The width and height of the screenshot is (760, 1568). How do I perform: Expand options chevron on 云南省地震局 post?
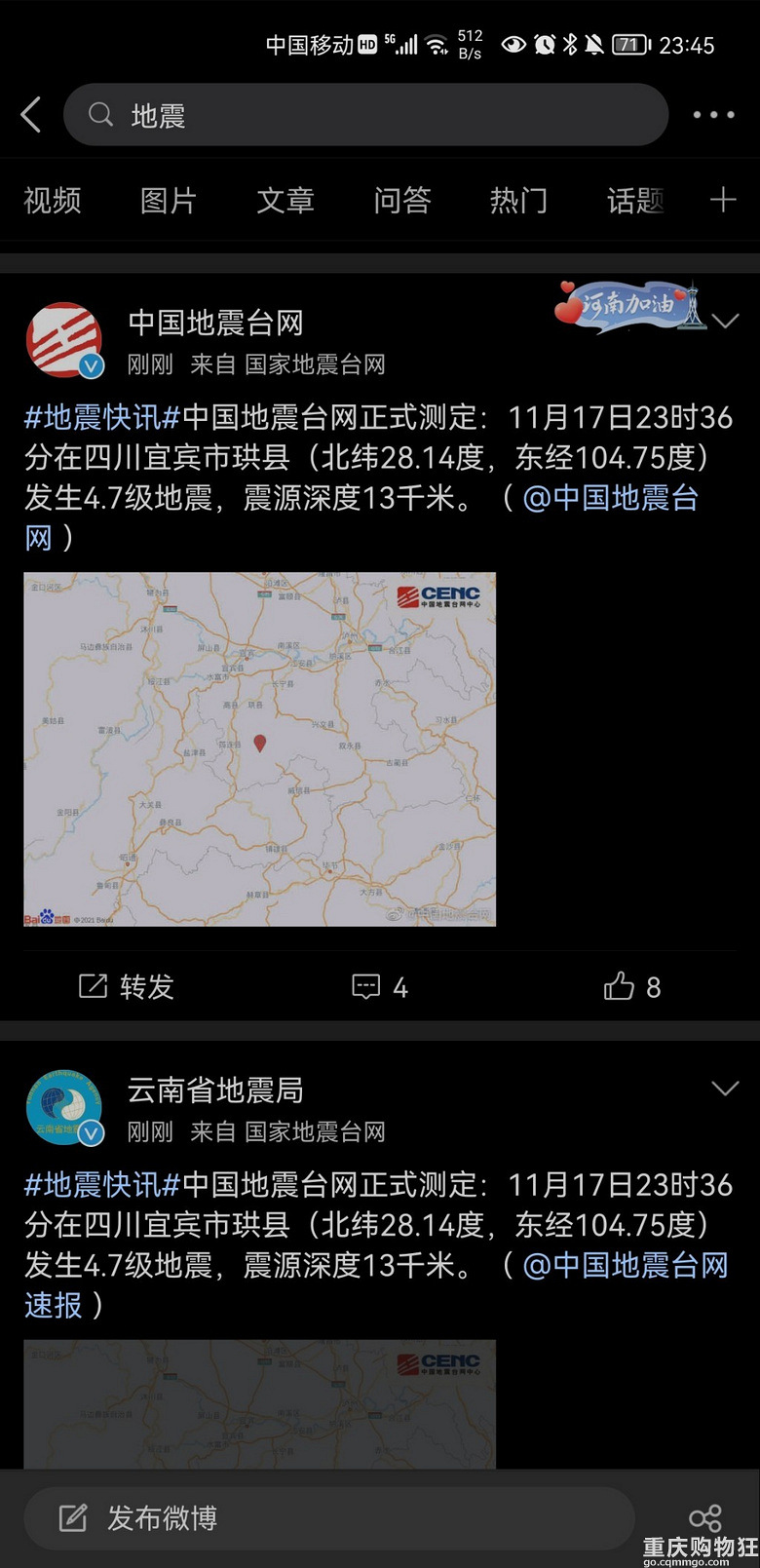pyautogui.click(x=726, y=1089)
